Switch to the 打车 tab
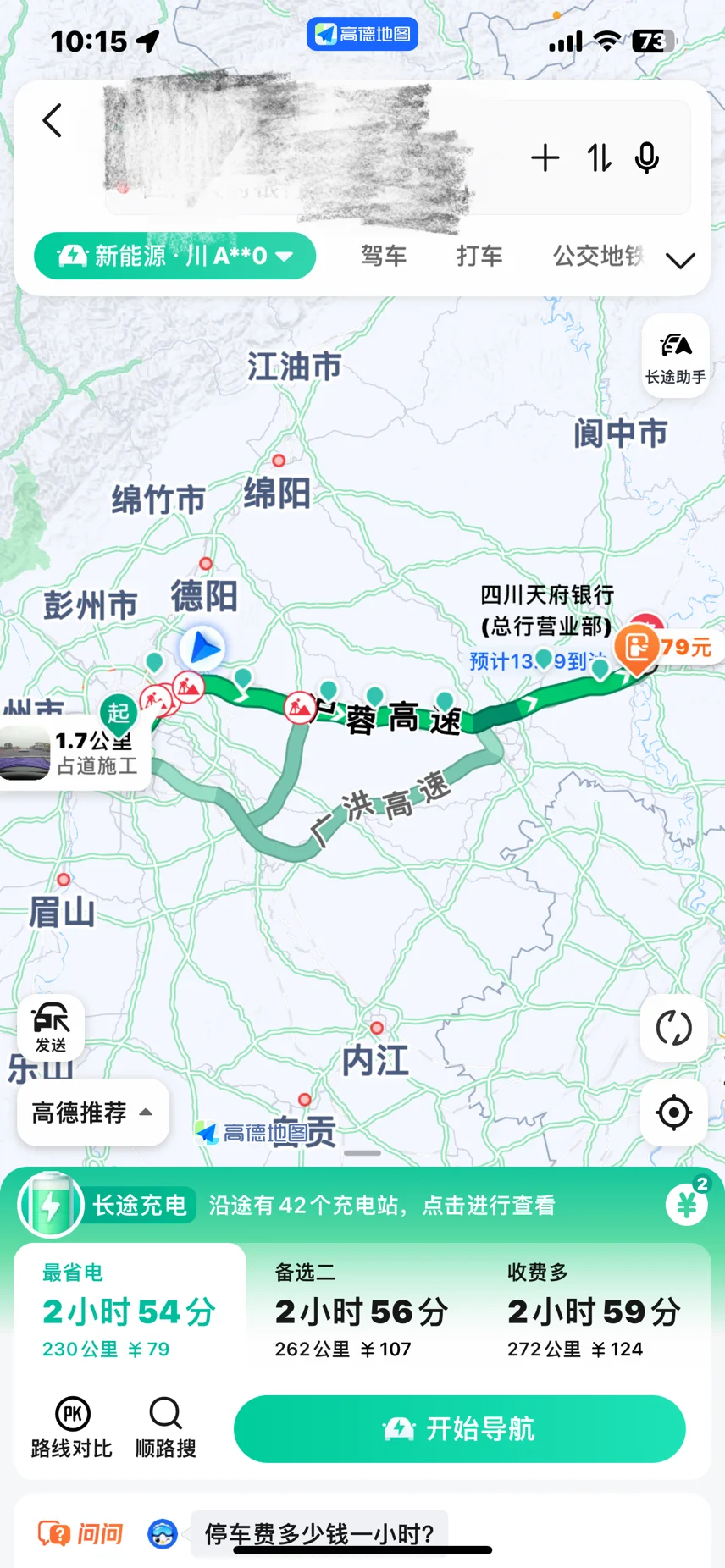 [479, 256]
